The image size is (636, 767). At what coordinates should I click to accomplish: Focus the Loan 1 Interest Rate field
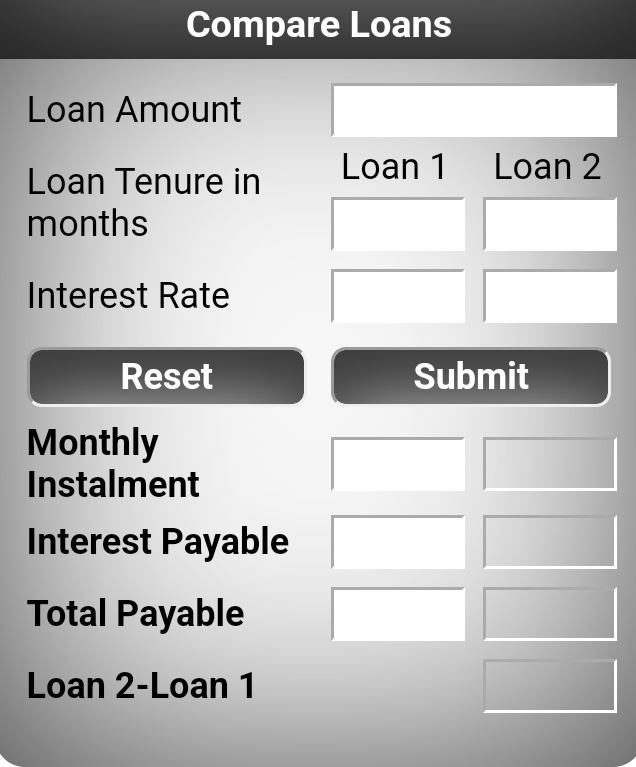point(398,296)
